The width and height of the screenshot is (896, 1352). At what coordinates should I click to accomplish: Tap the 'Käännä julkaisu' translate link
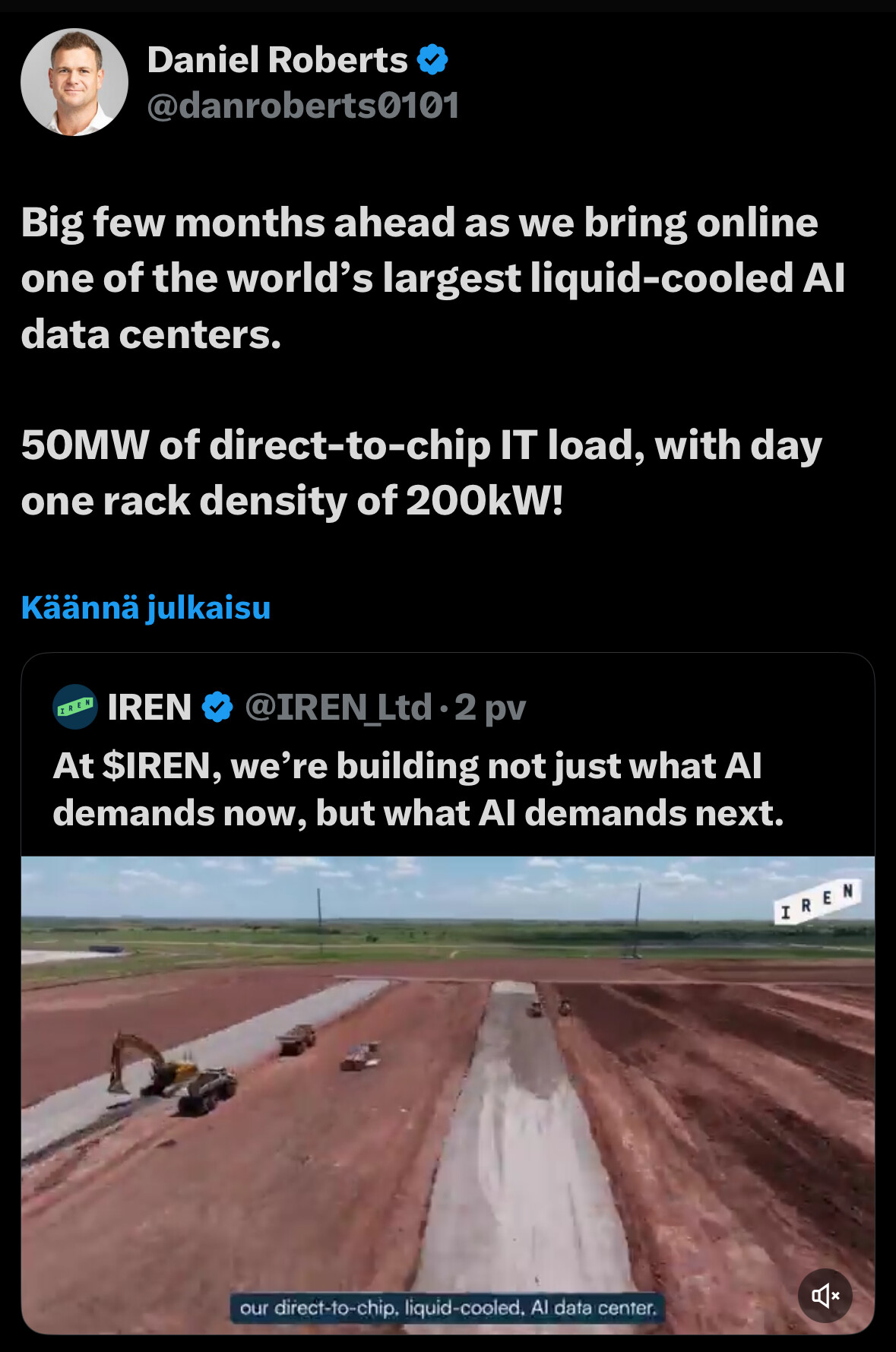(x=146, y=608)
